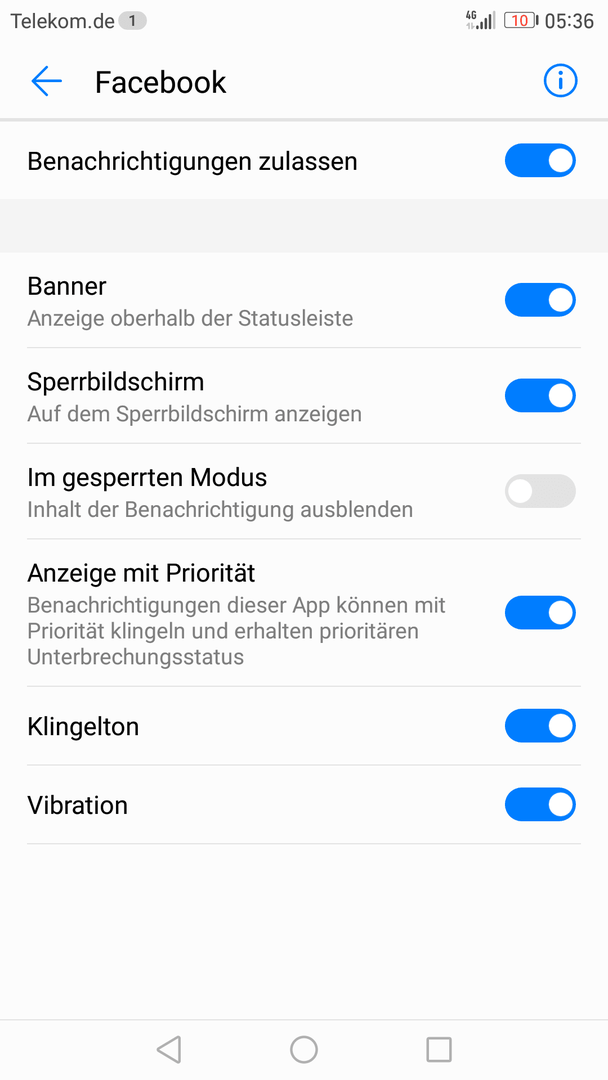The width and height of the screenshot is (608, 1080).
Task: Switch off Anzeige mit Priorität
Action: click(541, 612)
